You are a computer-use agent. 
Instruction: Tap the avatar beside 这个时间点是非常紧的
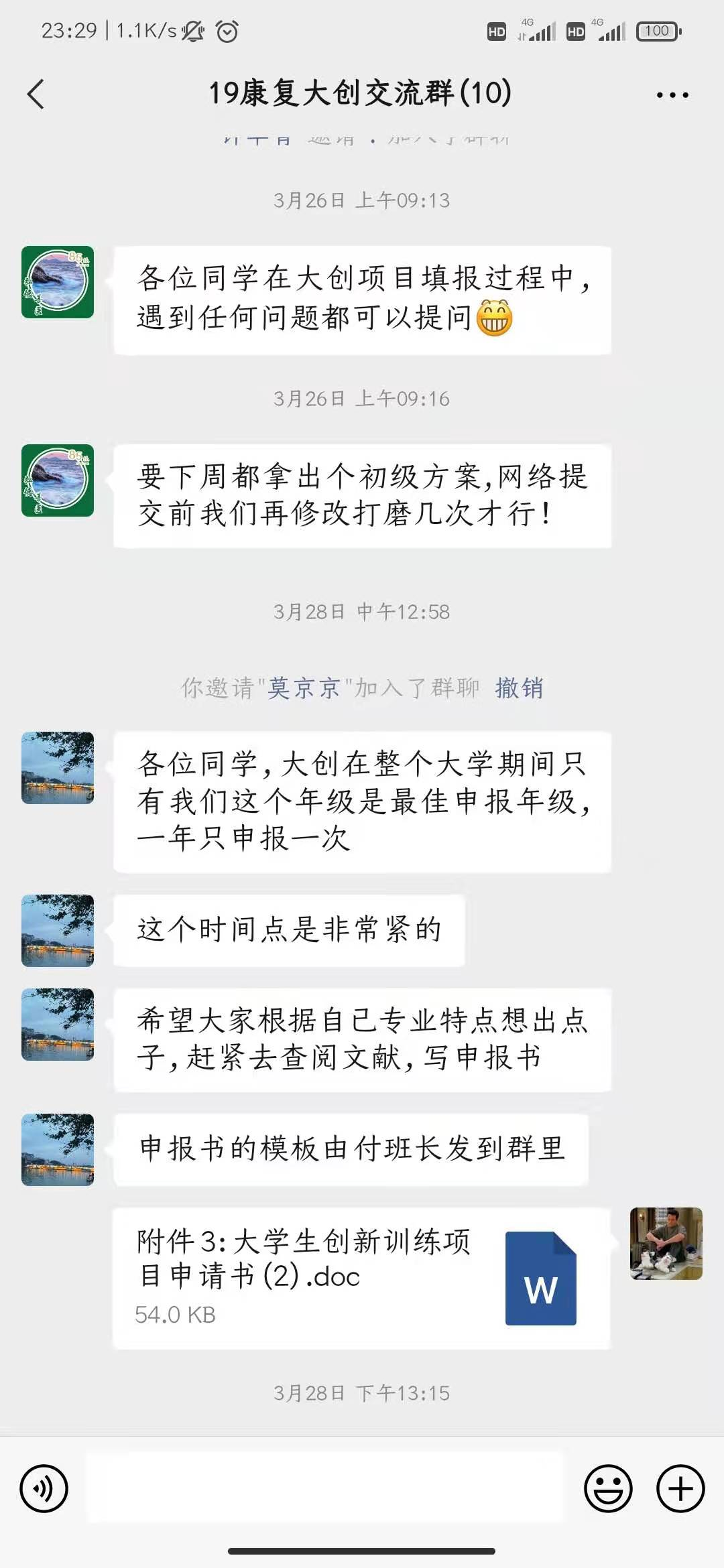(58, 930)
